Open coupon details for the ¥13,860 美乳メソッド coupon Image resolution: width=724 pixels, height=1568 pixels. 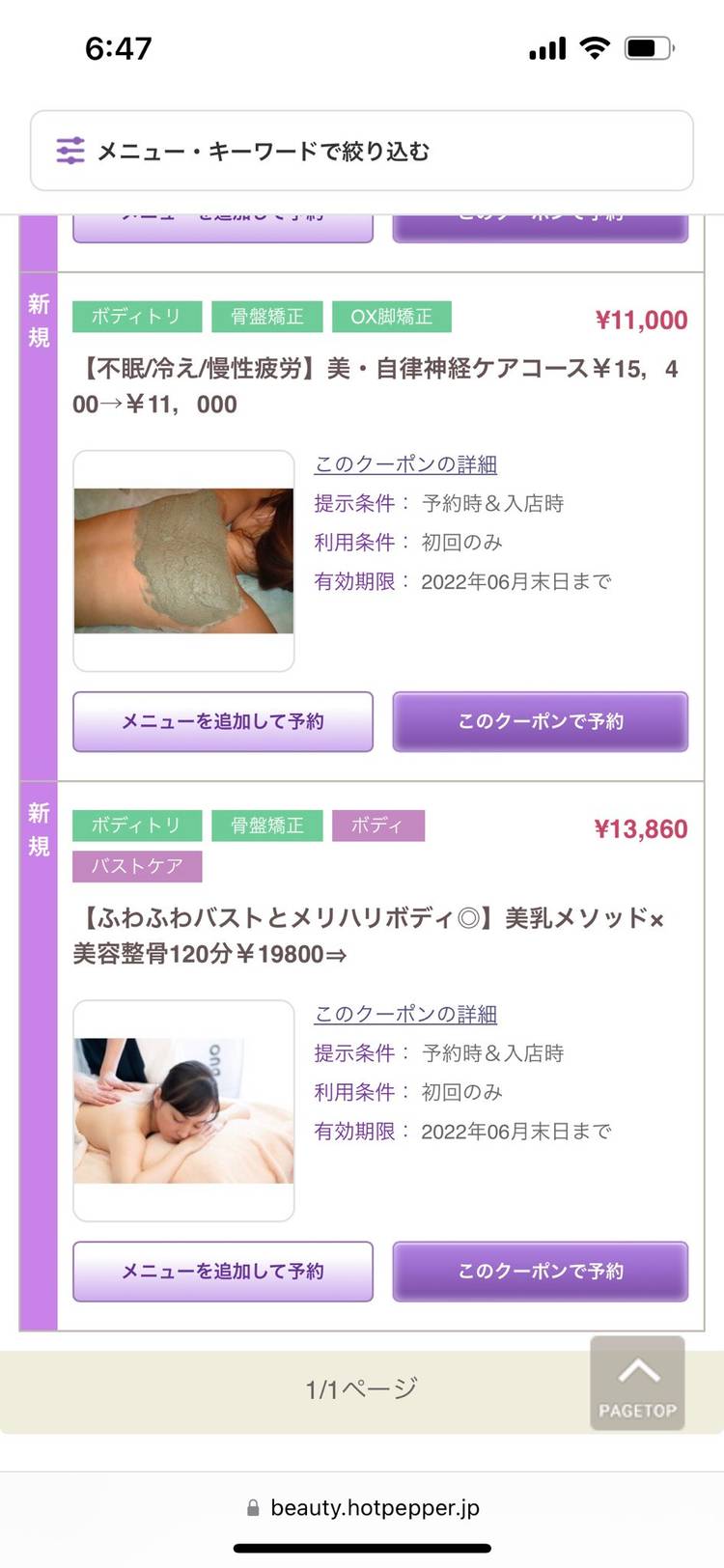tap(405, 1014)
